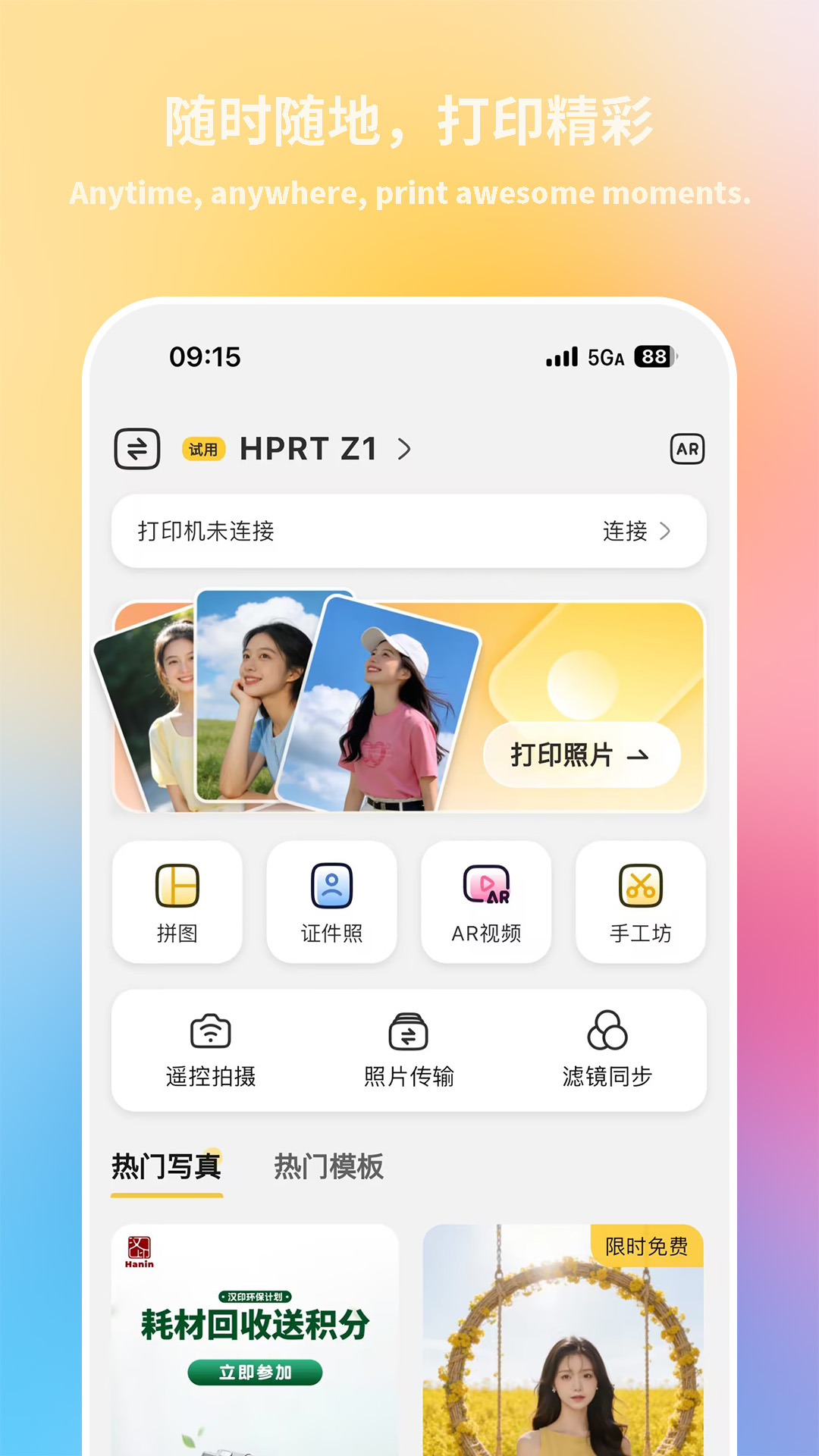Launch the 手工坊 scissors craft tool
819x1456 pixels.
(641, 902)
